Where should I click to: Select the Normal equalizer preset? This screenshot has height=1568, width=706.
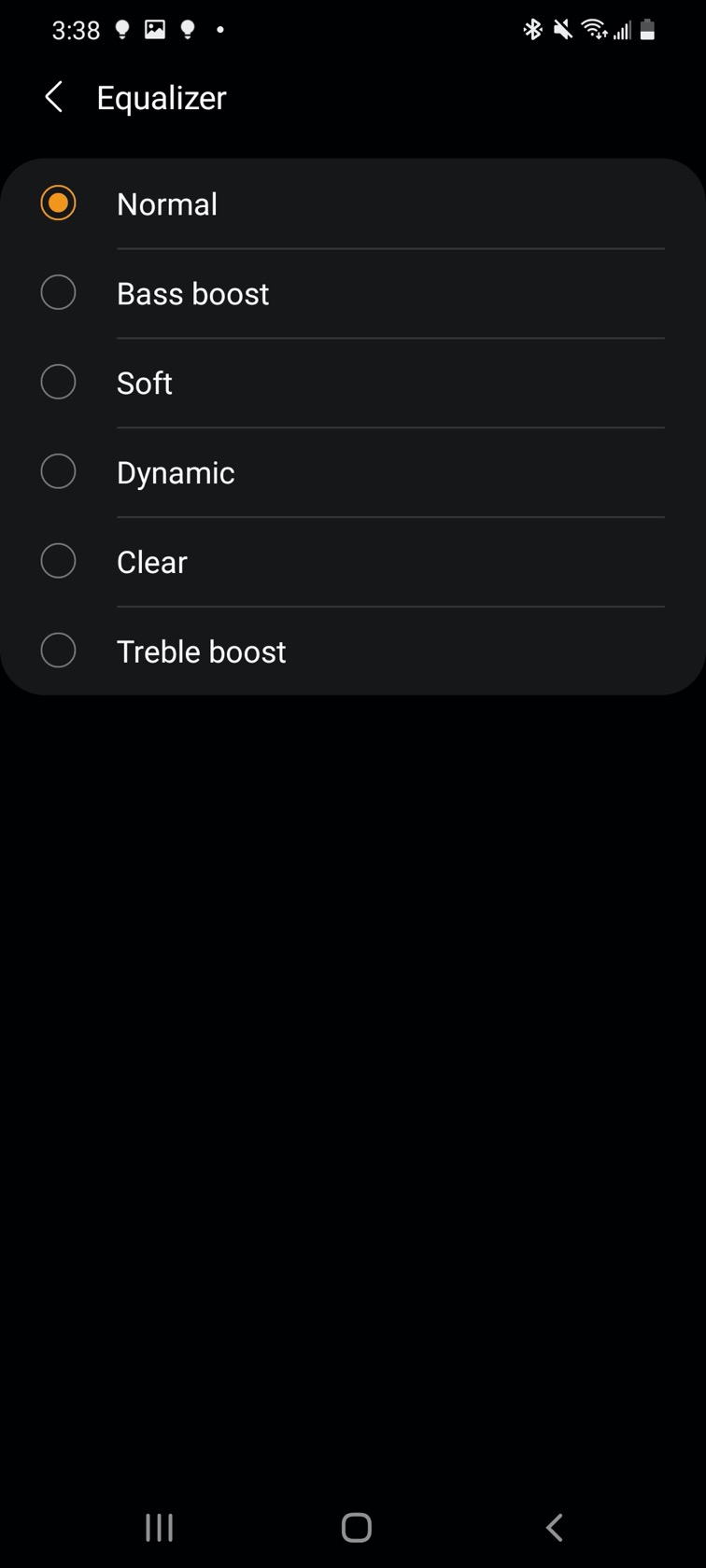pyautogui.click(x=58, y=203)
